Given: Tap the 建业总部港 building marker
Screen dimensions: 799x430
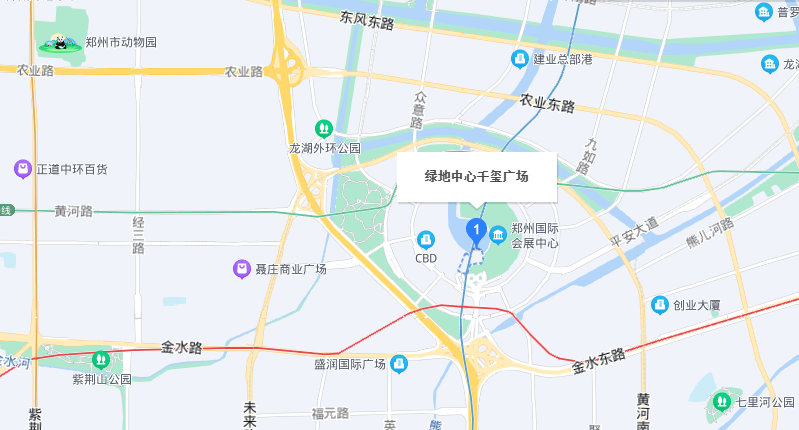Looking at the screenshot, I should point(519,59).
